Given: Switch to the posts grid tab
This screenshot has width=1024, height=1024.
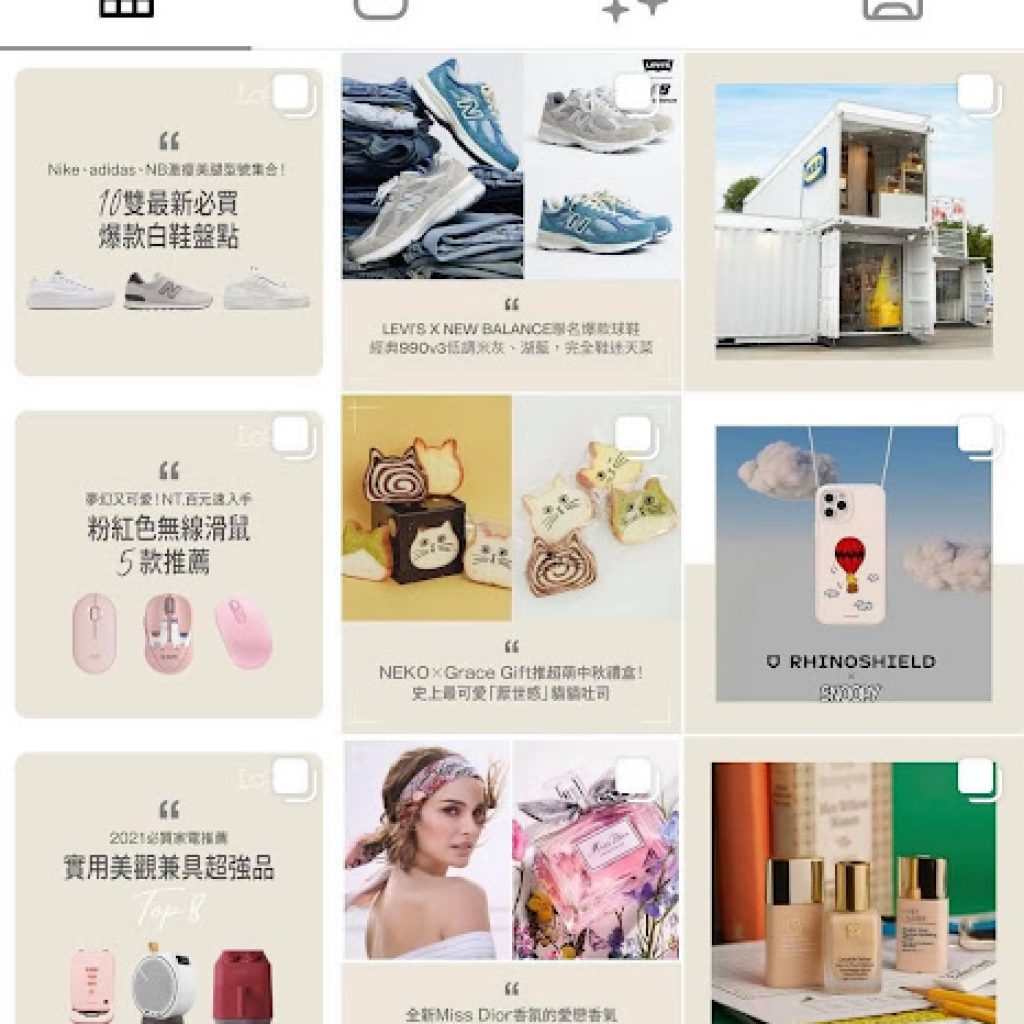Looking at the screenshot, I should [x=126, y=10].
